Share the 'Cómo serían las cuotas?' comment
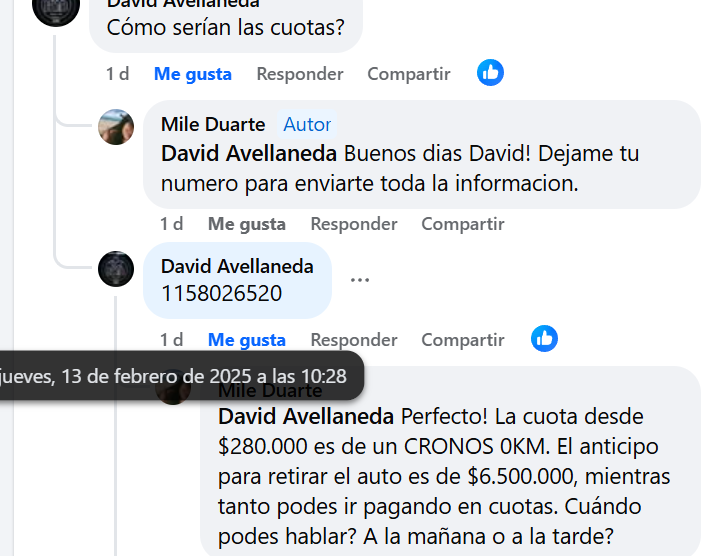The image size is (713, 556). tap(408, 74)
